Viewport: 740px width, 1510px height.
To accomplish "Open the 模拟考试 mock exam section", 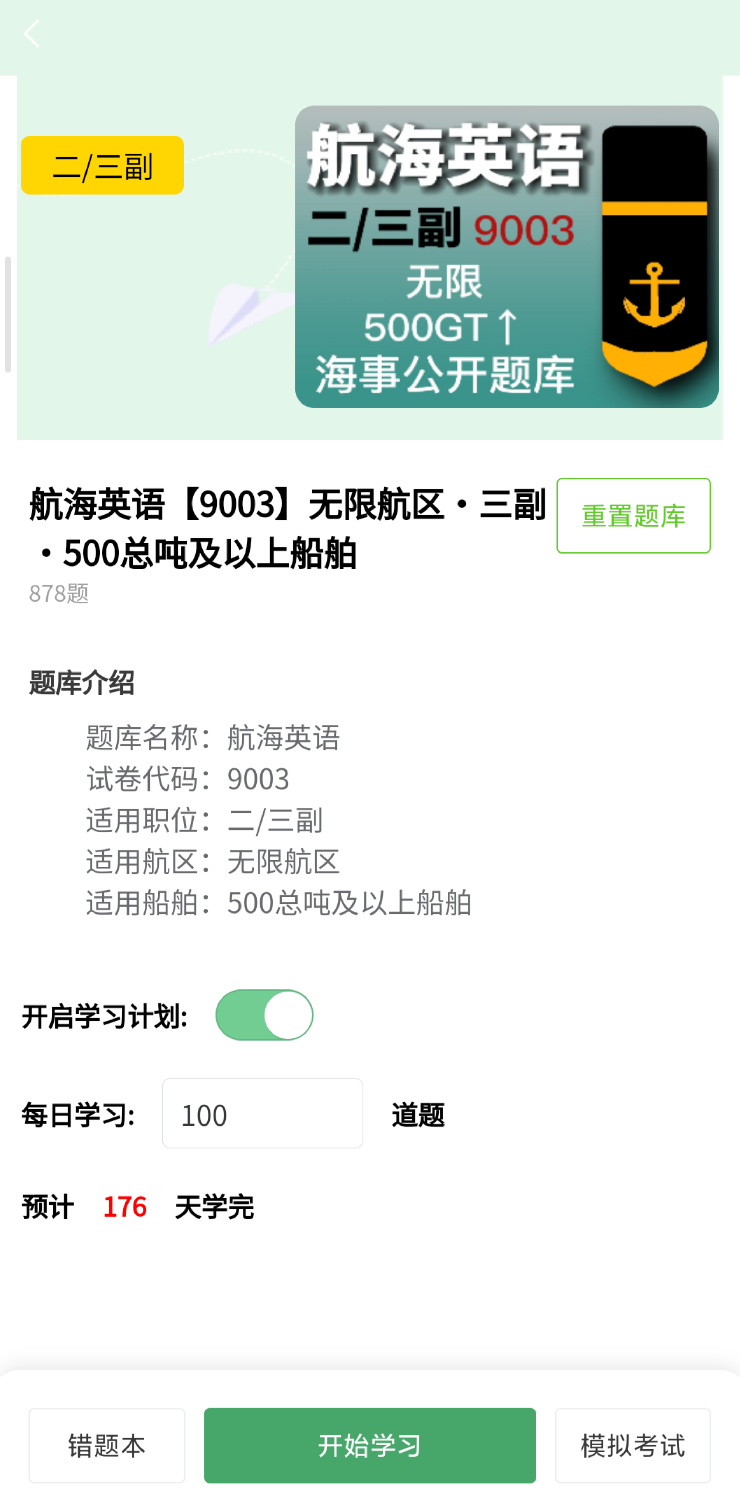I will [632, 1445].
